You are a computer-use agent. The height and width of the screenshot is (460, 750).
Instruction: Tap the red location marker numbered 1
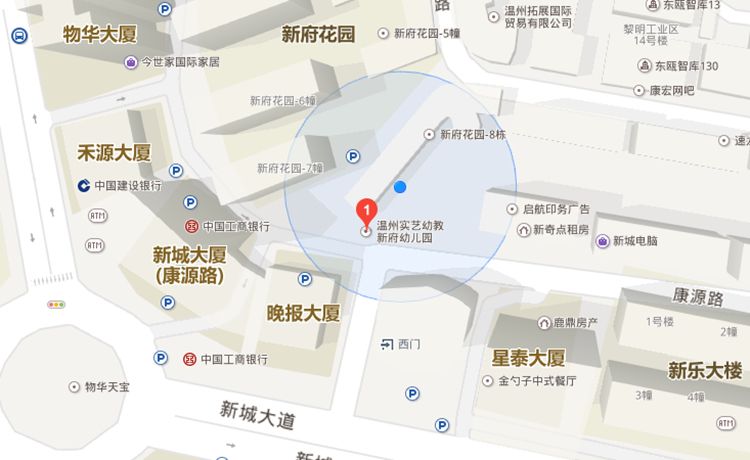click(x=366, y=212)
